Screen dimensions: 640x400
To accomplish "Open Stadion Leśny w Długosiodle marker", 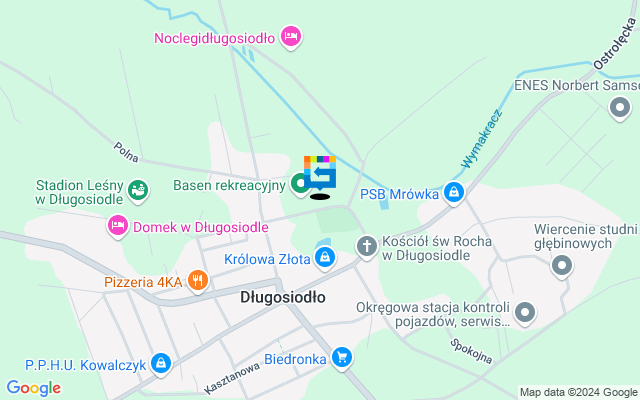I will tap(139, 187).
